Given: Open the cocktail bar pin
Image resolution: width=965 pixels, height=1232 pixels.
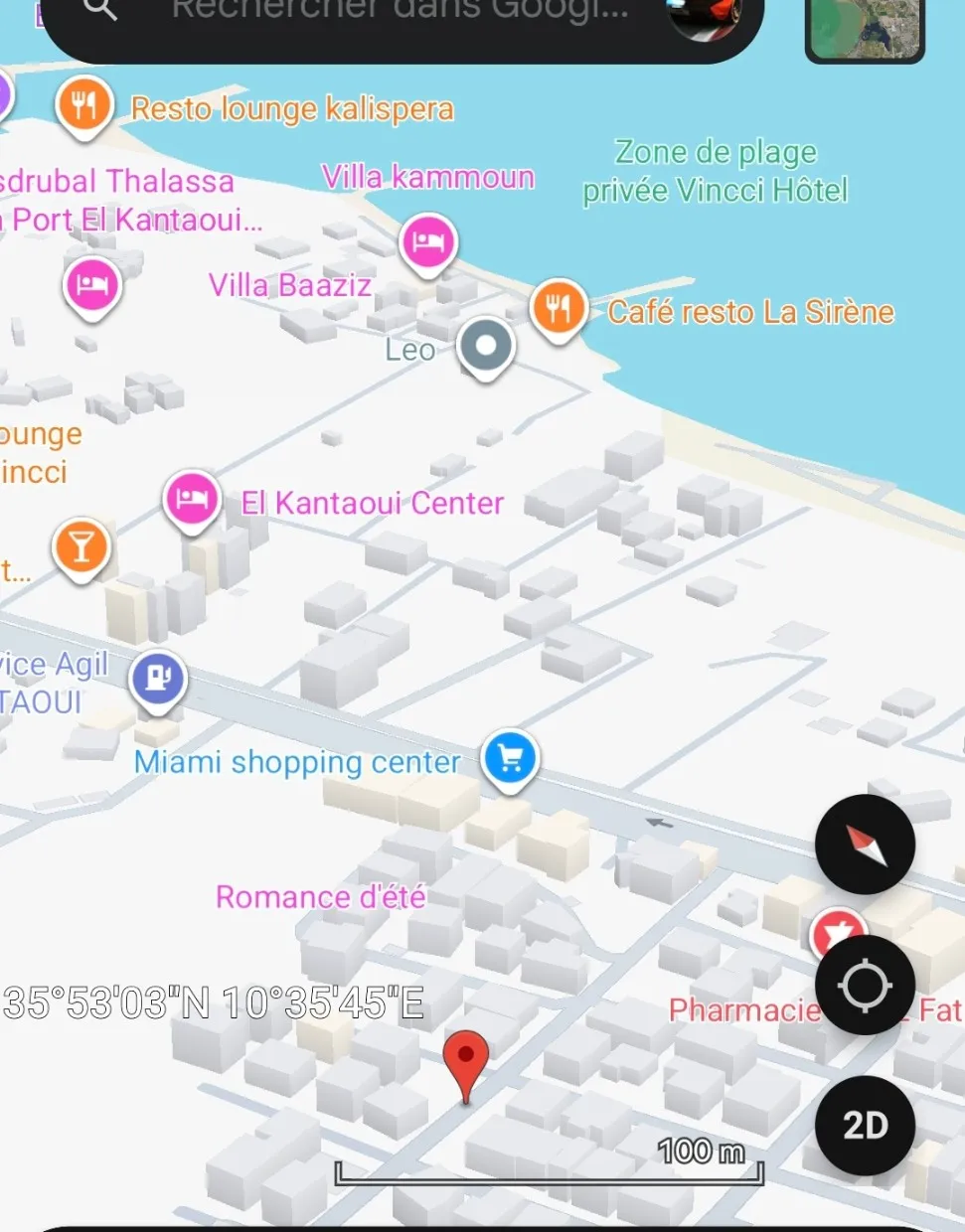Looking at the screenshot, I should tap(80, 545).
